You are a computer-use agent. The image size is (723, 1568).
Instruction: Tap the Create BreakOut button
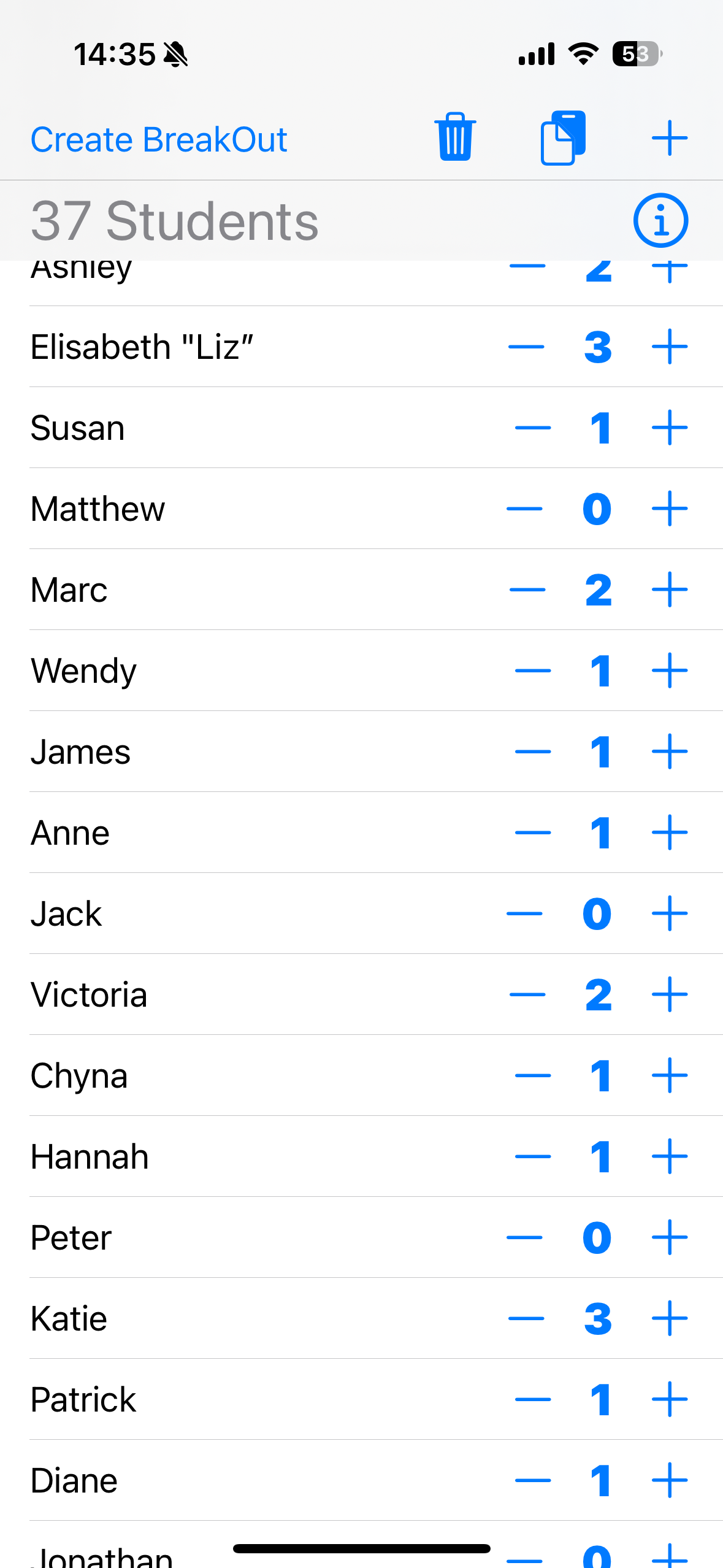(x=159, y=139)
